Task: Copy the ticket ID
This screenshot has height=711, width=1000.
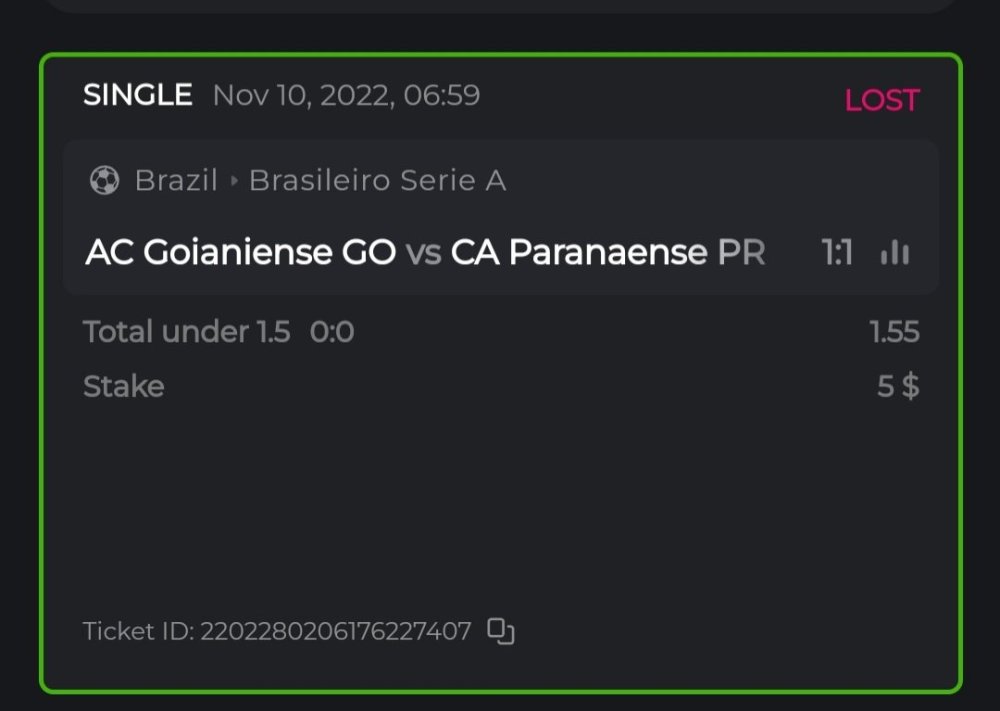Action: tap(500, 632)
